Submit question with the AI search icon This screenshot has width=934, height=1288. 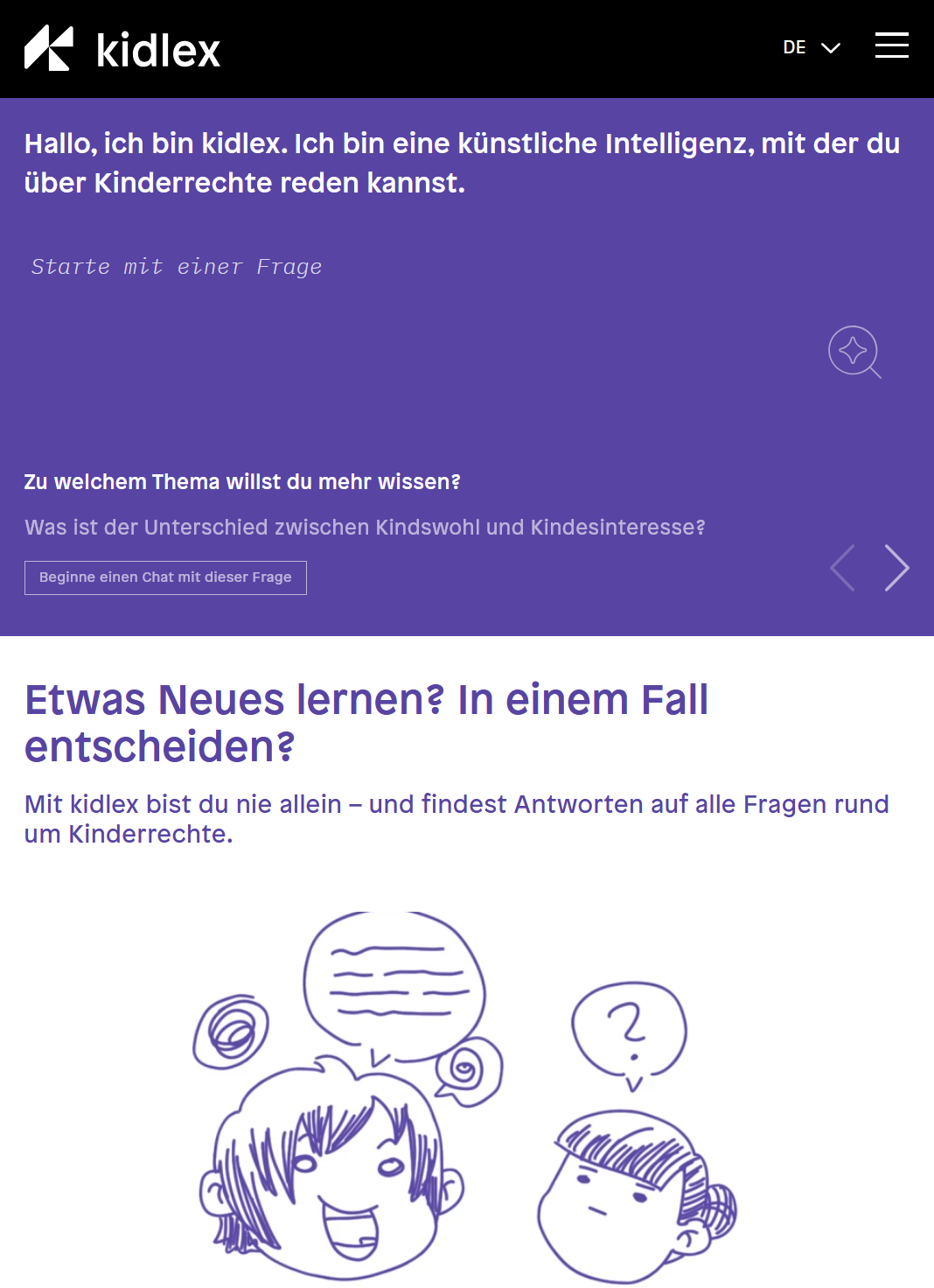[854, 352]
